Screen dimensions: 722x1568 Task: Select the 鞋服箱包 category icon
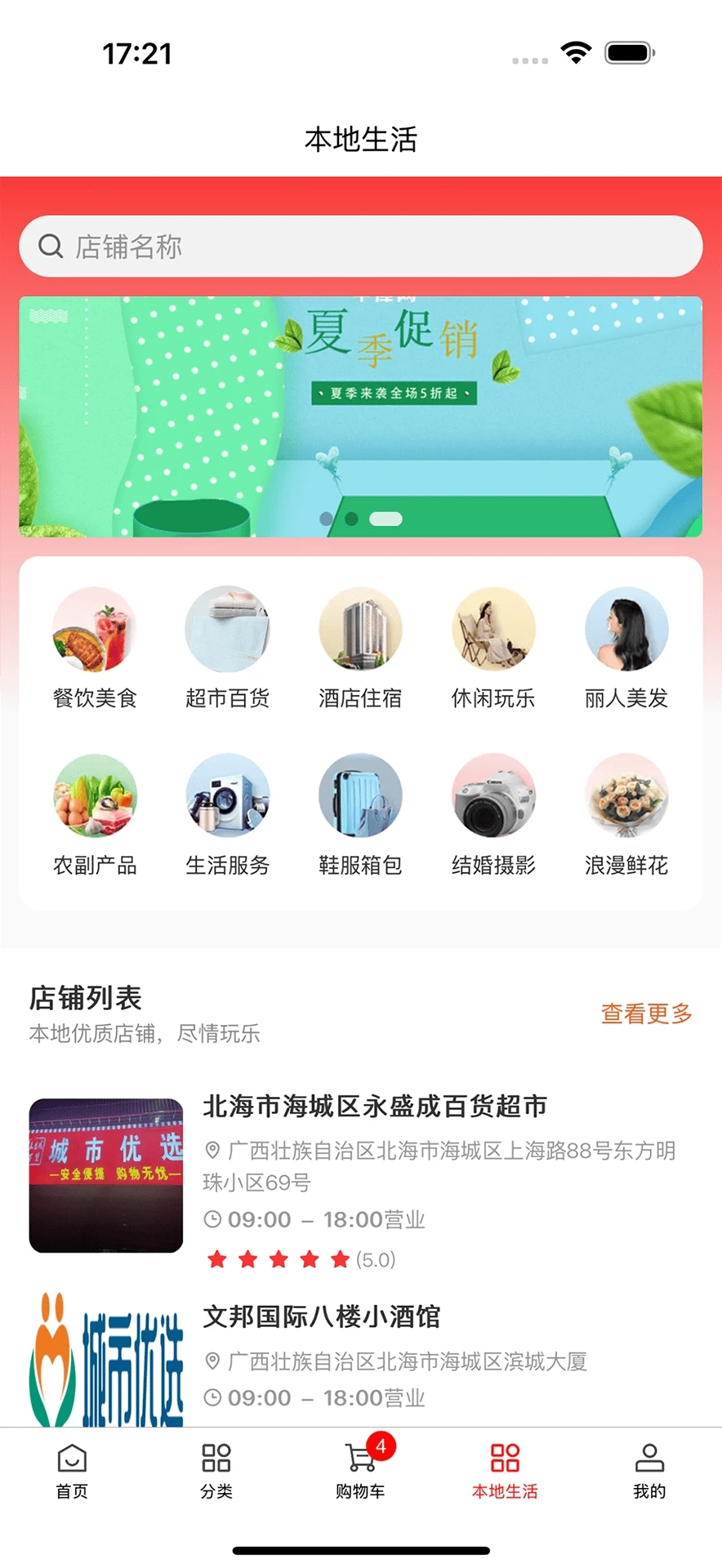360,796
